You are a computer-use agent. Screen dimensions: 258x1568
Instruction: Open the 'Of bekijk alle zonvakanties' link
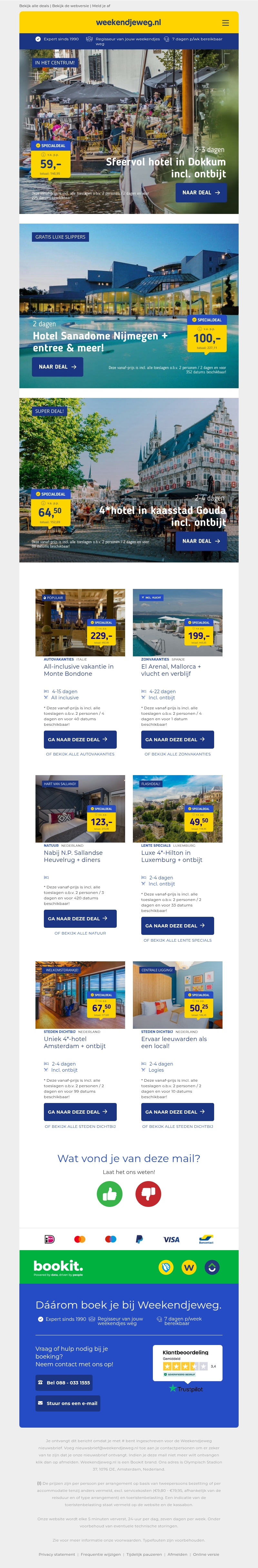pos(178,754)
